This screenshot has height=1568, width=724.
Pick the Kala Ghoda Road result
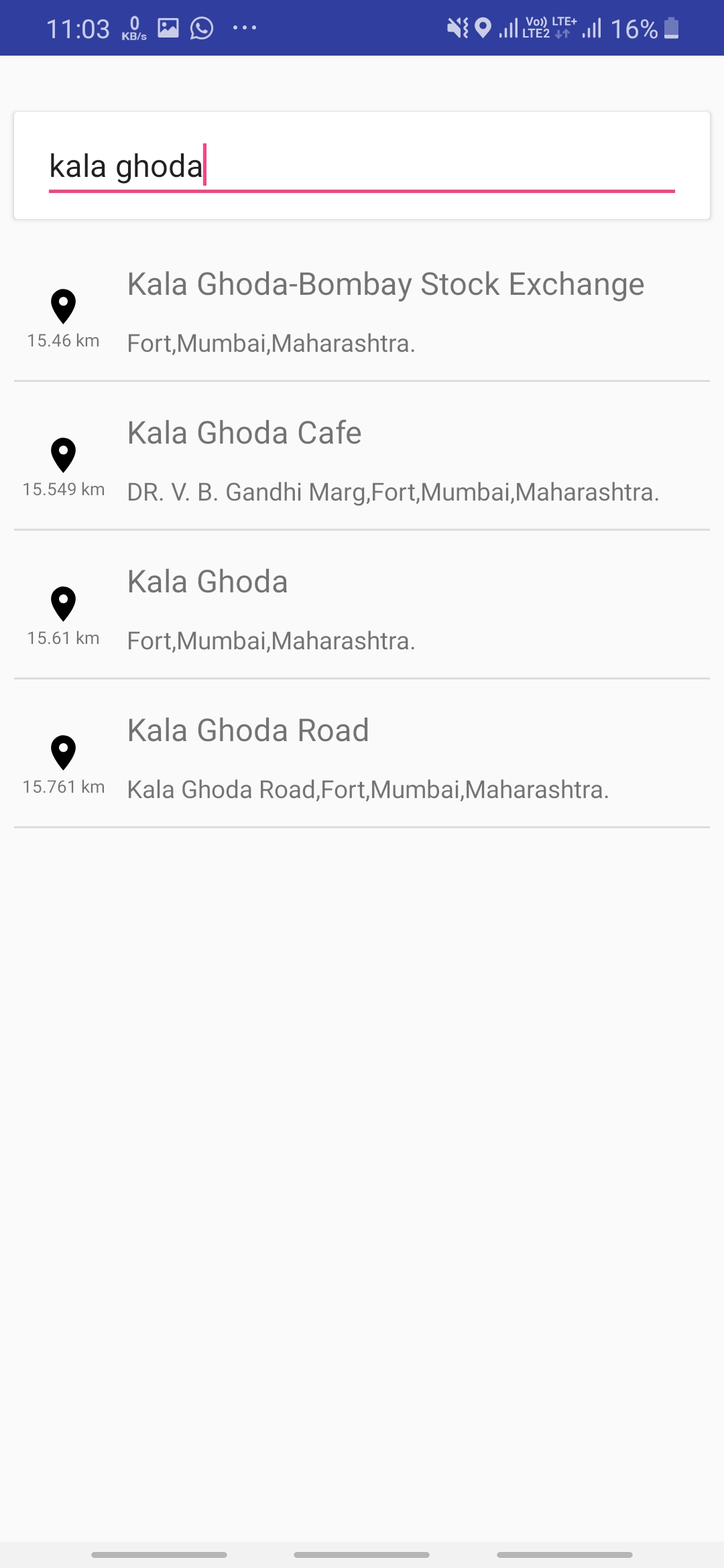coord(362,754)
